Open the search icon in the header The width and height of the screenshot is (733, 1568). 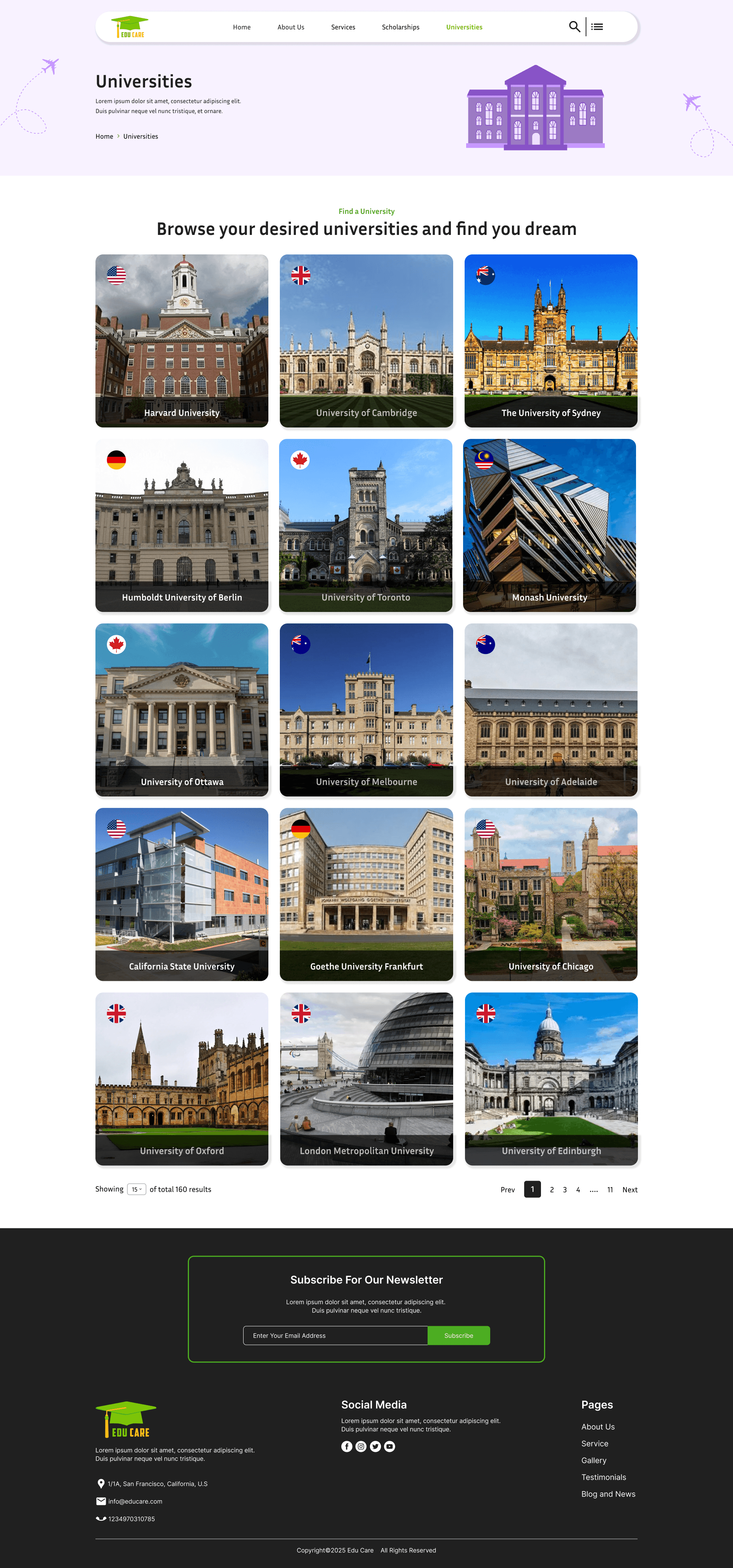(x=574, y=27)
